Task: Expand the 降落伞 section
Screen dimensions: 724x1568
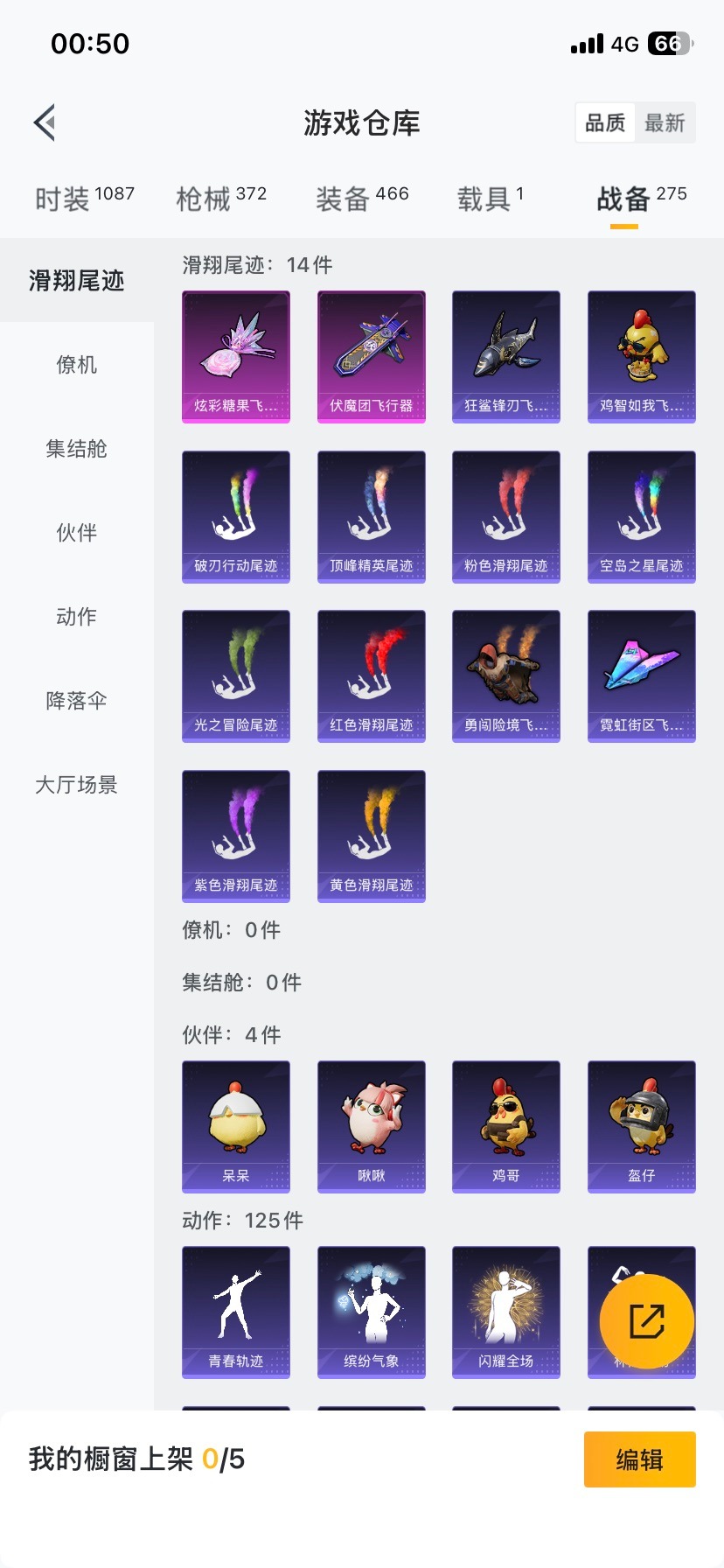Action: click(x=76, y=701)
